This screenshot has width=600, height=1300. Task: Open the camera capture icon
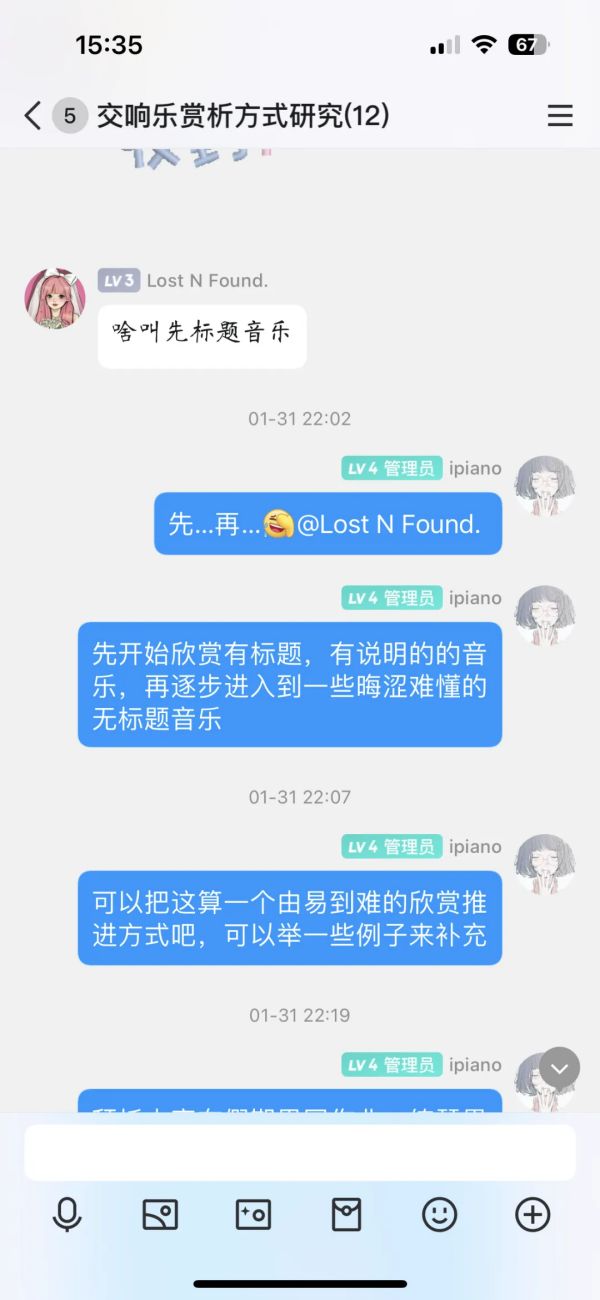click(253, 1215)
